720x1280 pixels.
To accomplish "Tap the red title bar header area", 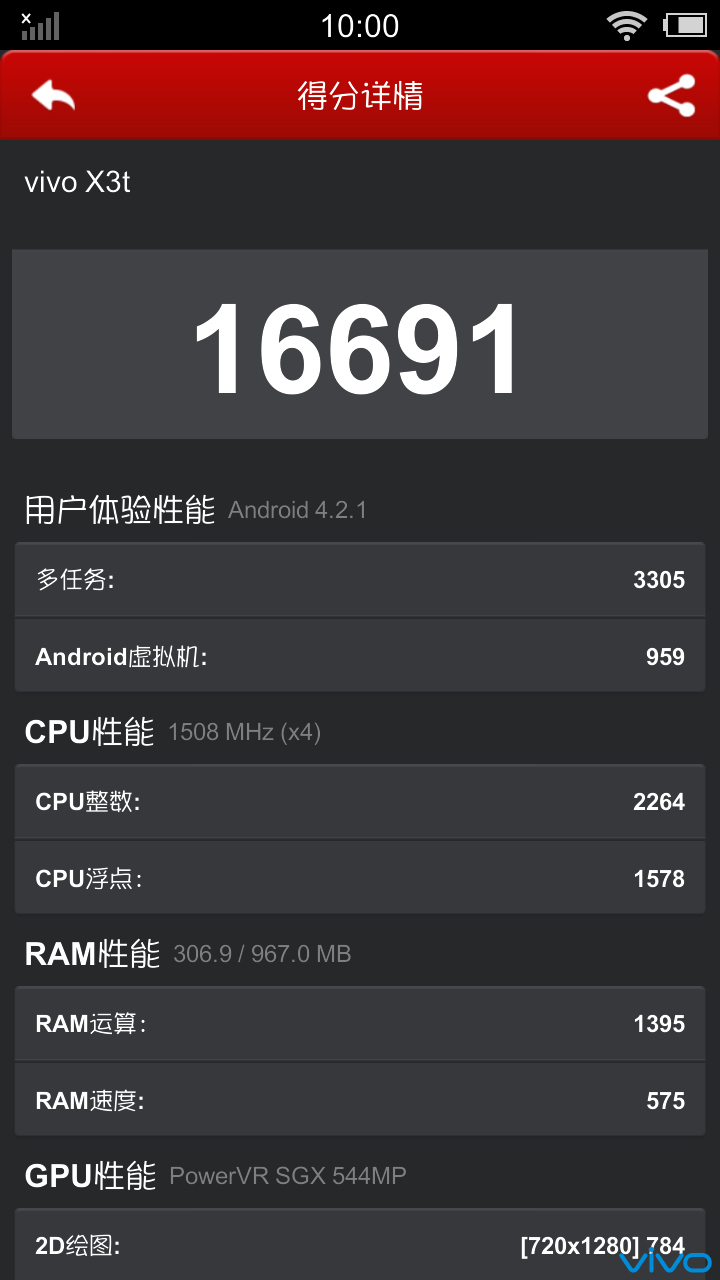I will pyautogui.click(x=360, y=96).
